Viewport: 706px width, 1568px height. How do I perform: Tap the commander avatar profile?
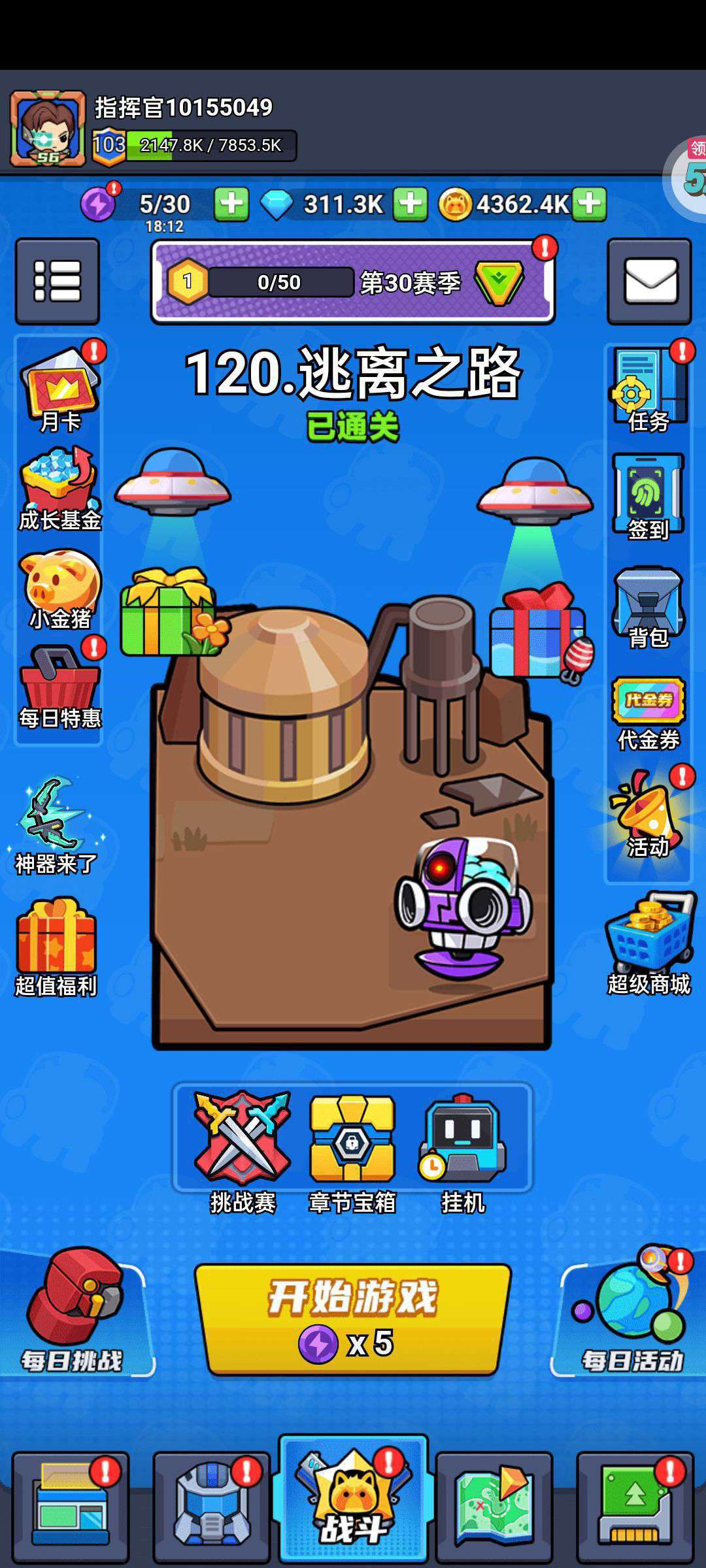[x=48, y=129]
